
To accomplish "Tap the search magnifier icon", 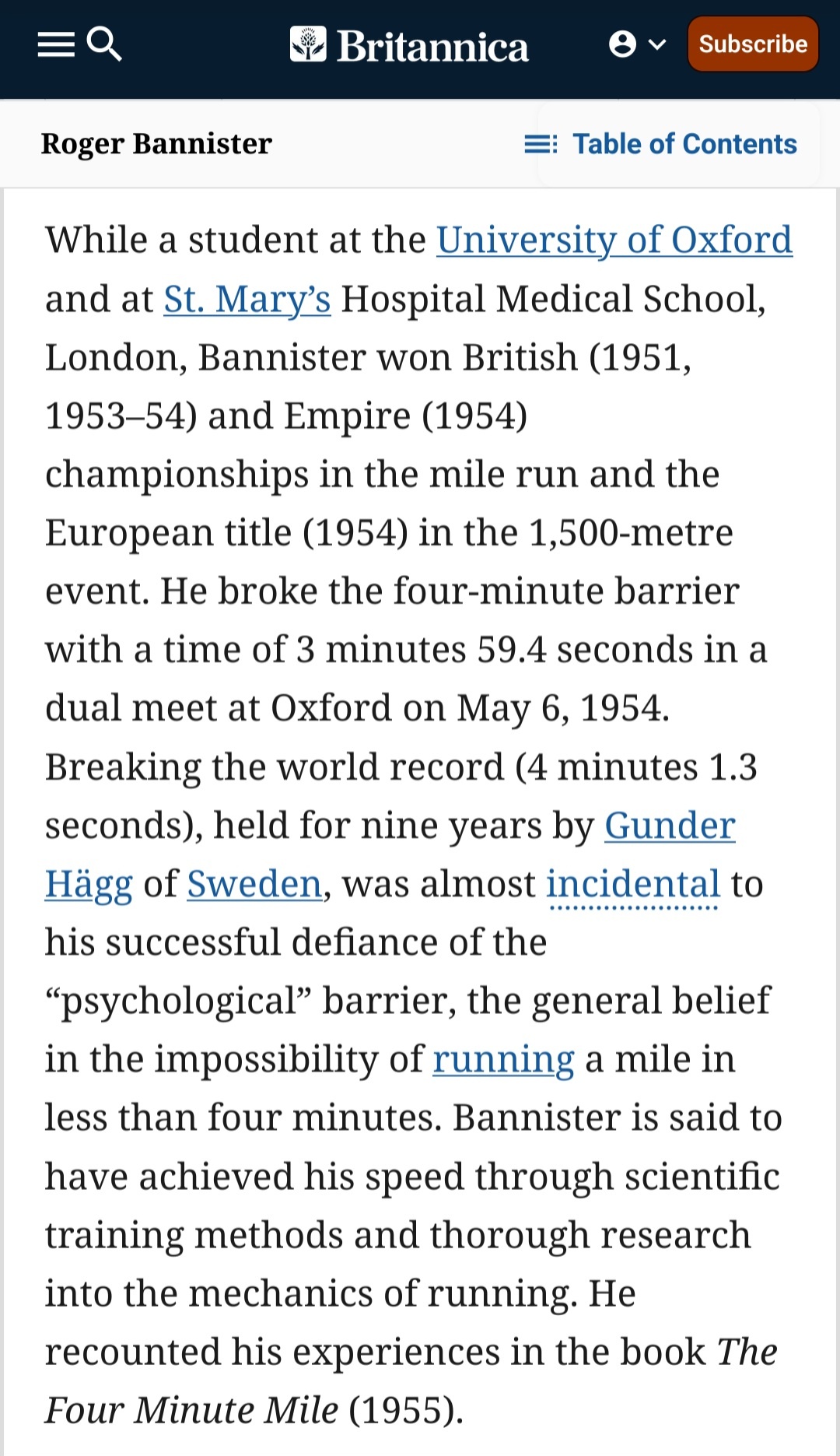I will 104,44.
